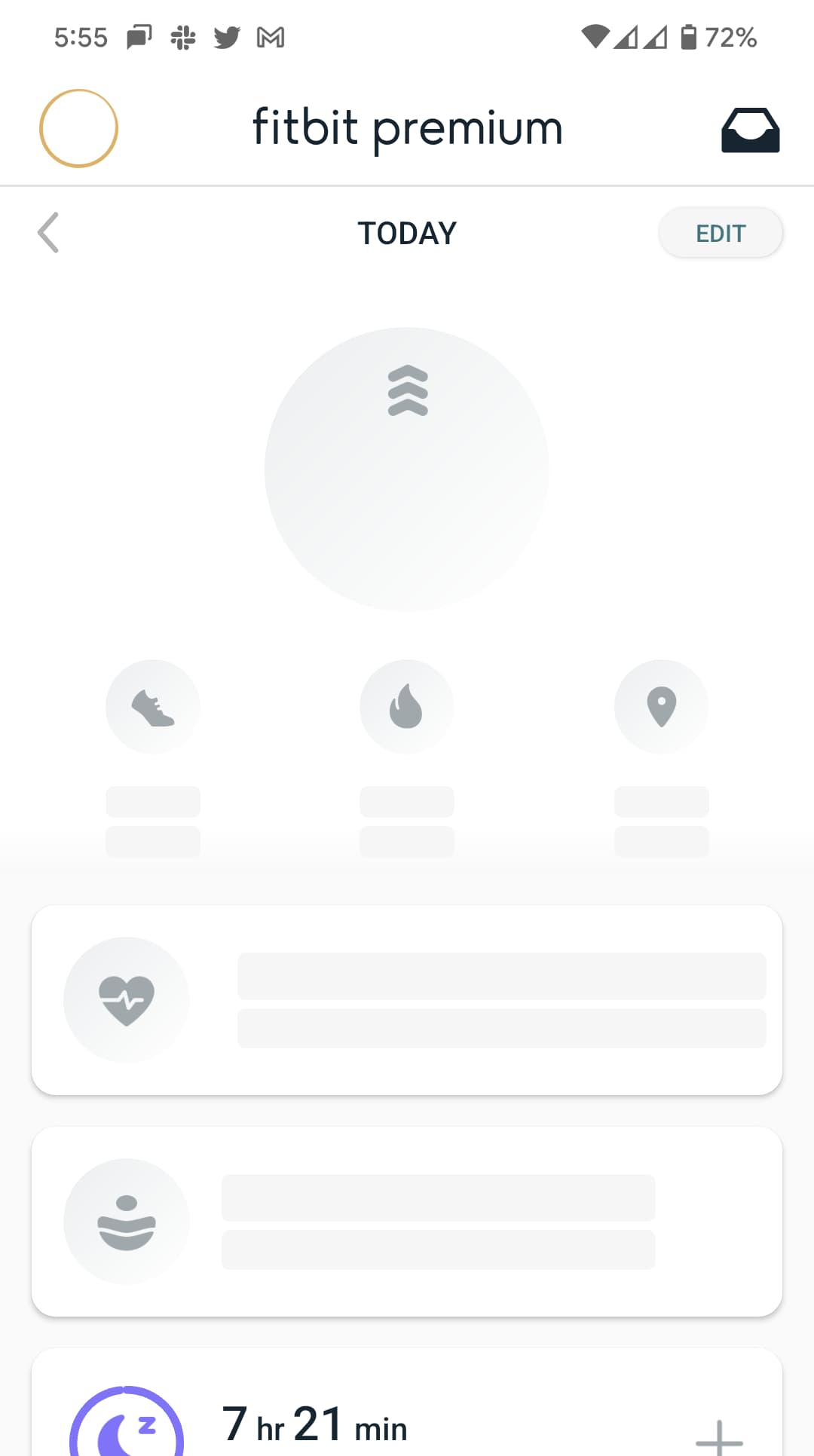Viewport: 814px width, 1456px height.
Task: Go to the previous day
Action: coord(48,232)
